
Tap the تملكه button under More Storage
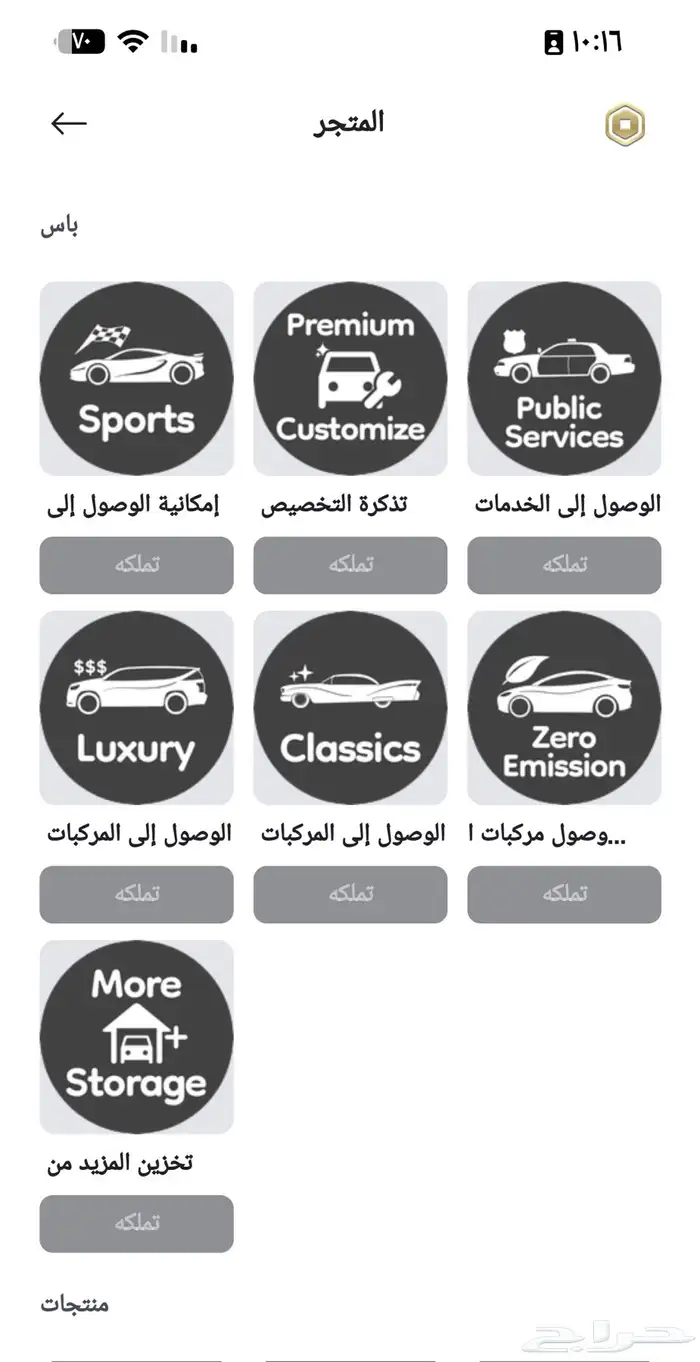pyautogui.click(x=136, y=1223)
